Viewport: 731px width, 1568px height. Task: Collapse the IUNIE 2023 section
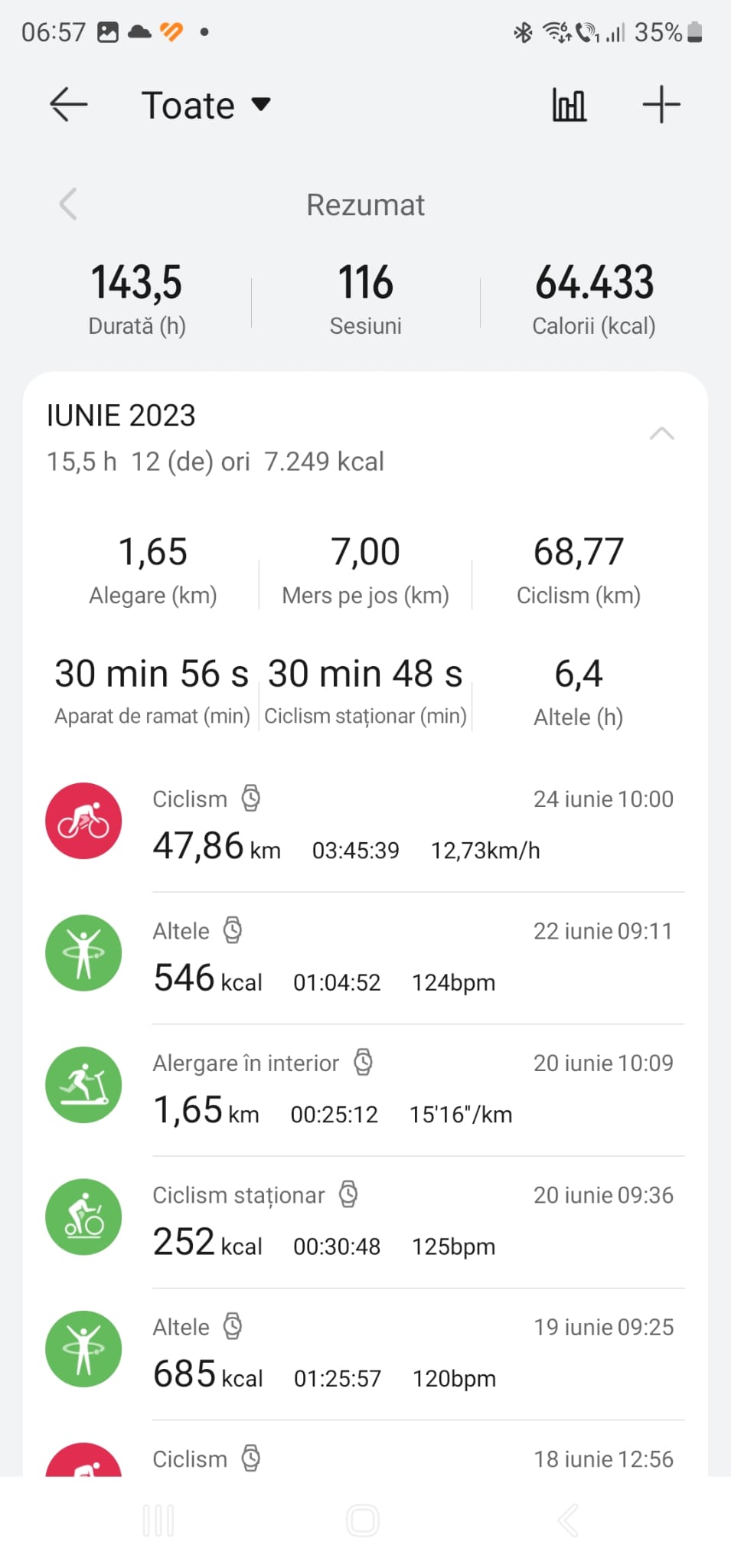point(661,434)
